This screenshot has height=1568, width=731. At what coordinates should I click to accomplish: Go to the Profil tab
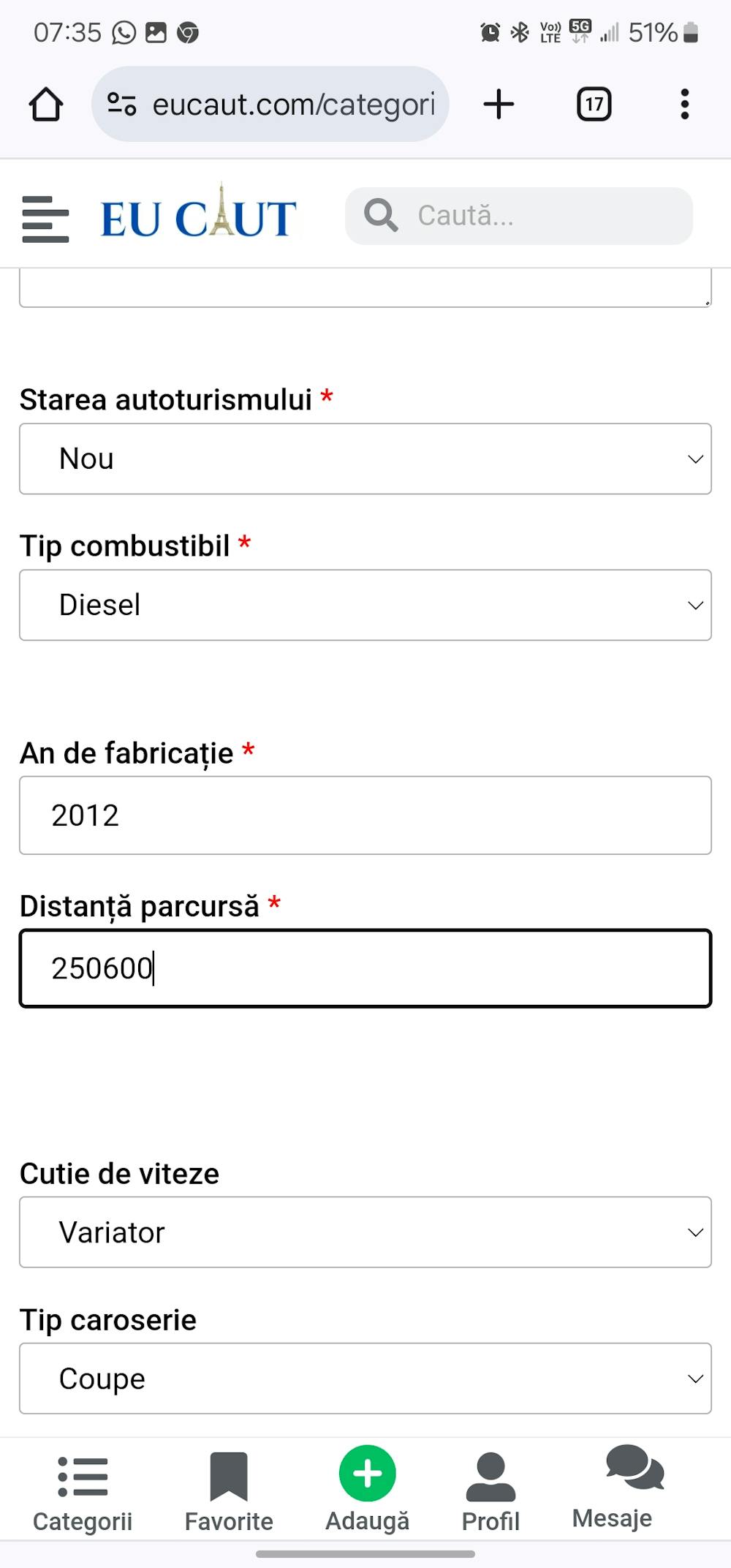pyautogui.click(x=491, y=1492)
